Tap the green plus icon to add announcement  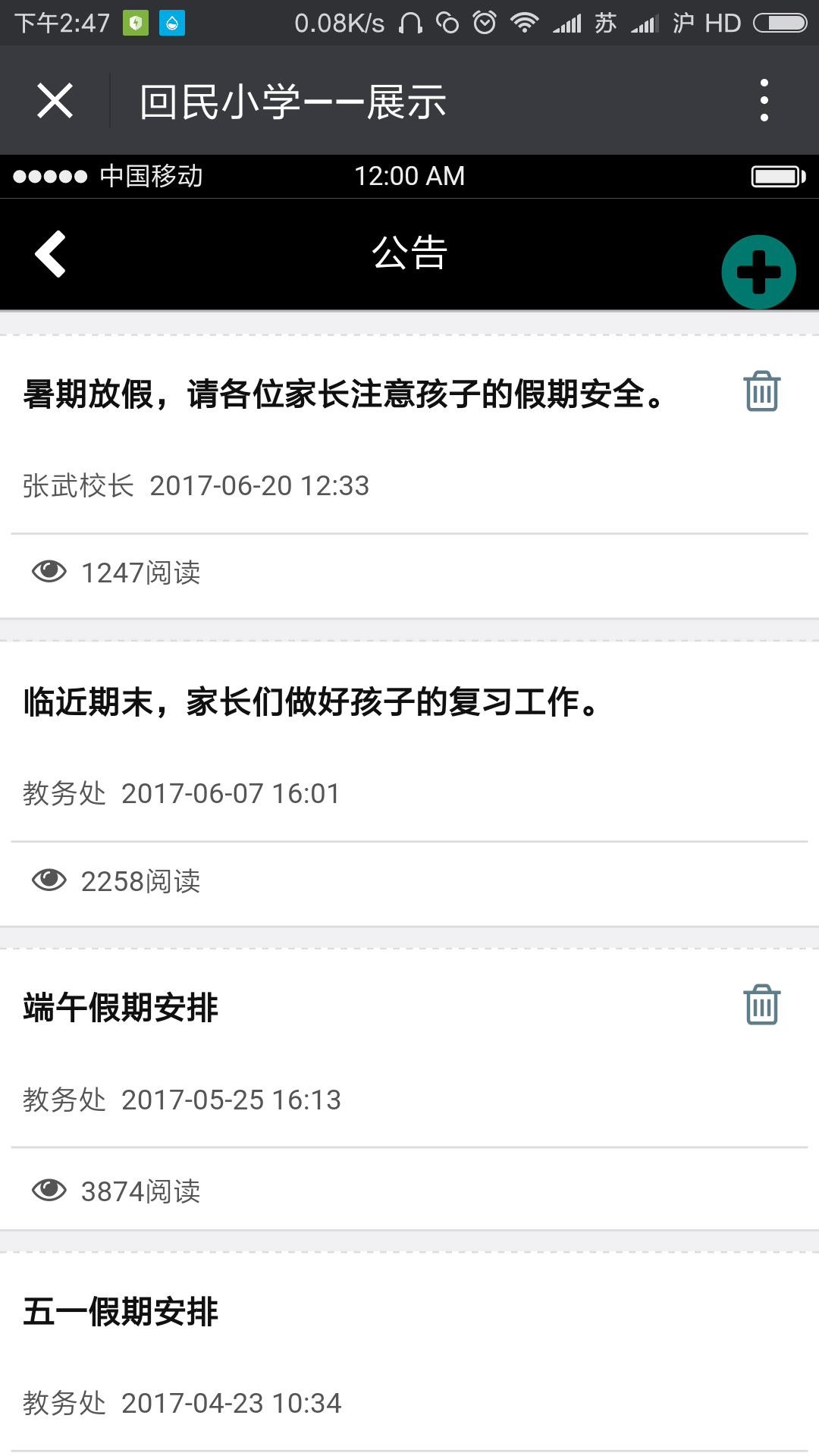(x=759, y=271)
